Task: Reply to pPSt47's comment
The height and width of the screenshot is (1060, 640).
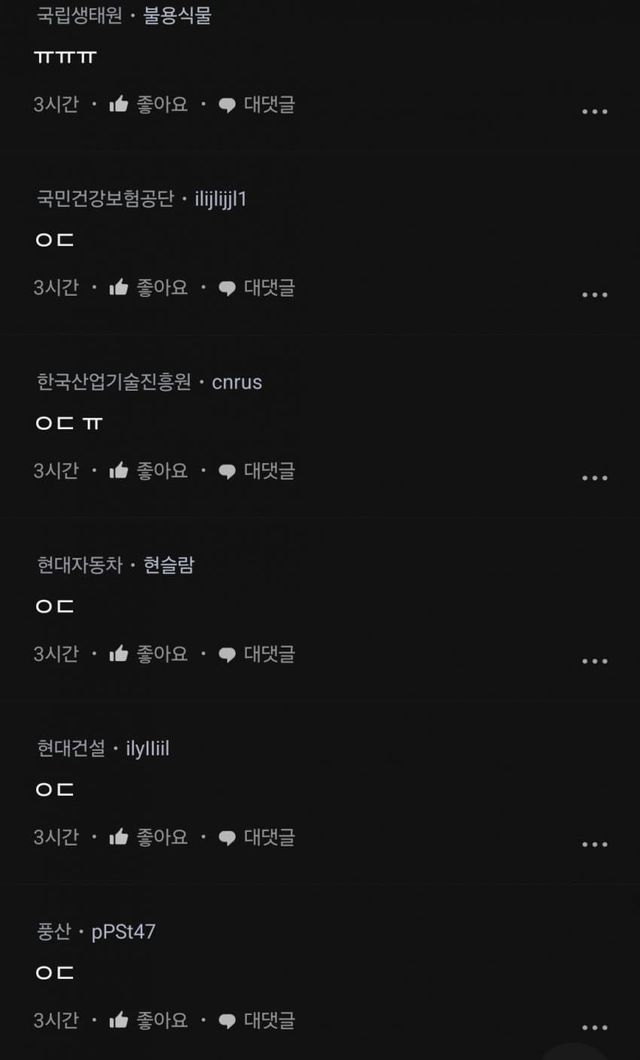Action: click(256, 1020)
